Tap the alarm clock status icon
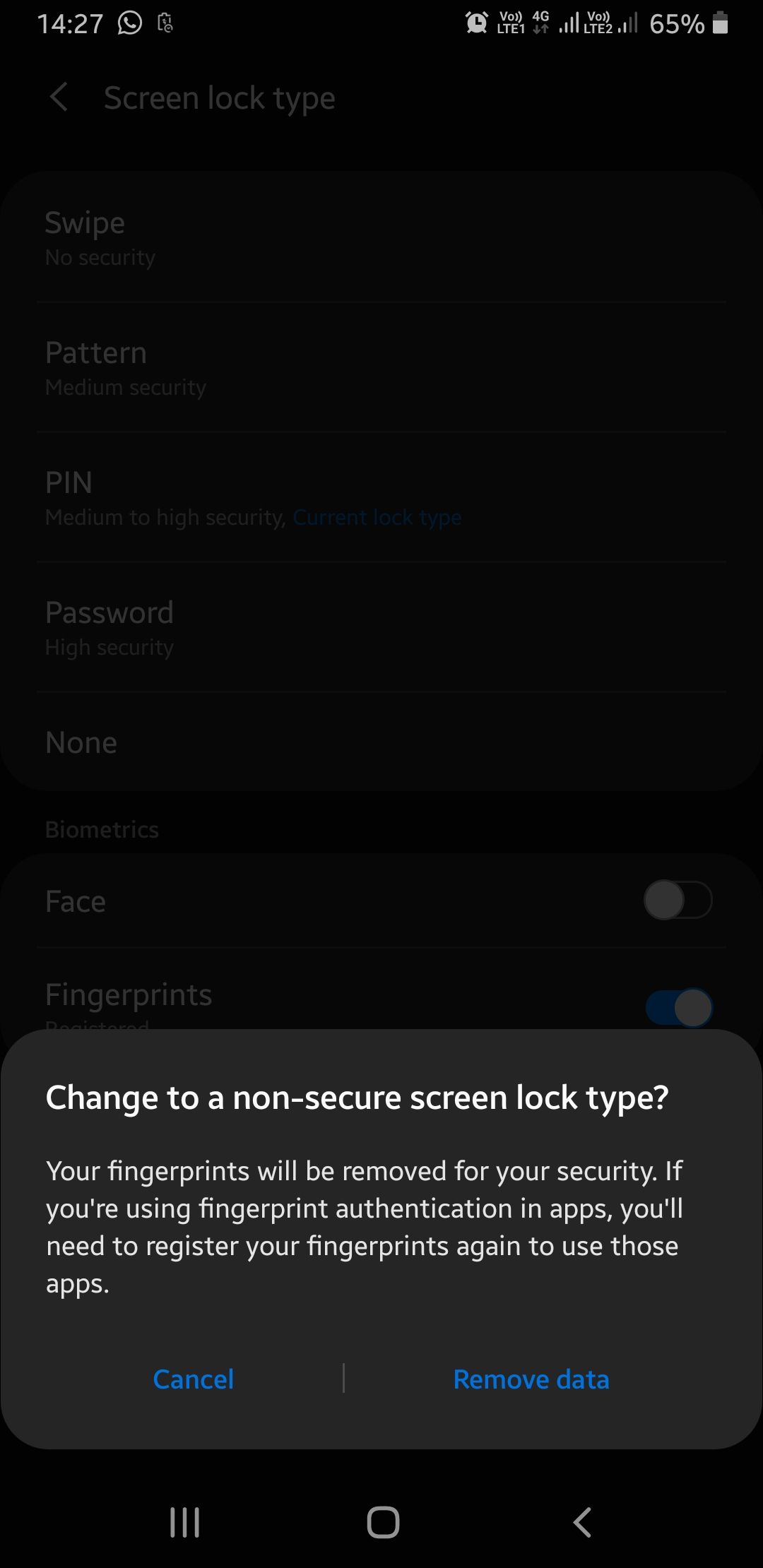 (x=475, y=22)
